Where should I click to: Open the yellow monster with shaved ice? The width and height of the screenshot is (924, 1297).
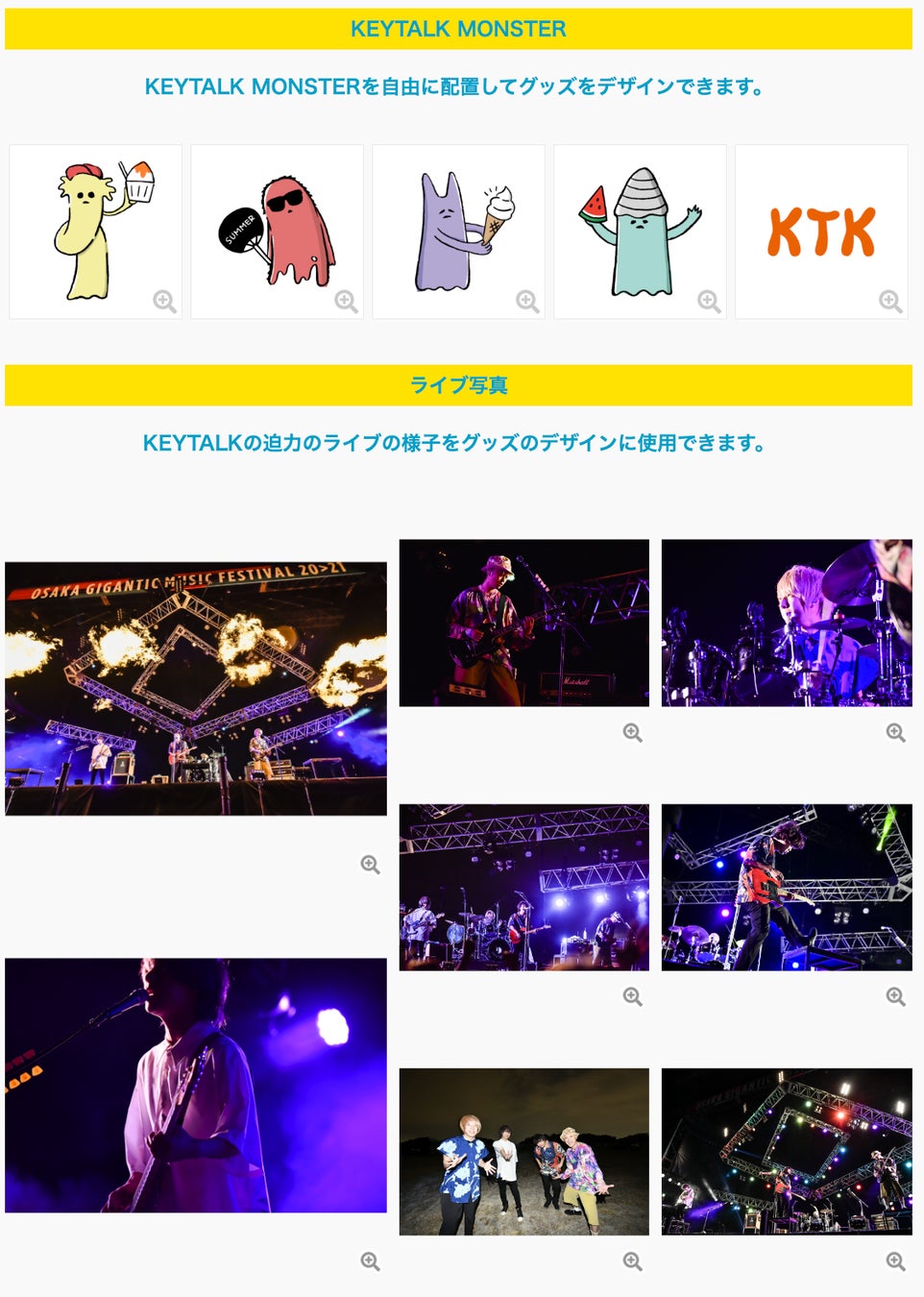95,232
